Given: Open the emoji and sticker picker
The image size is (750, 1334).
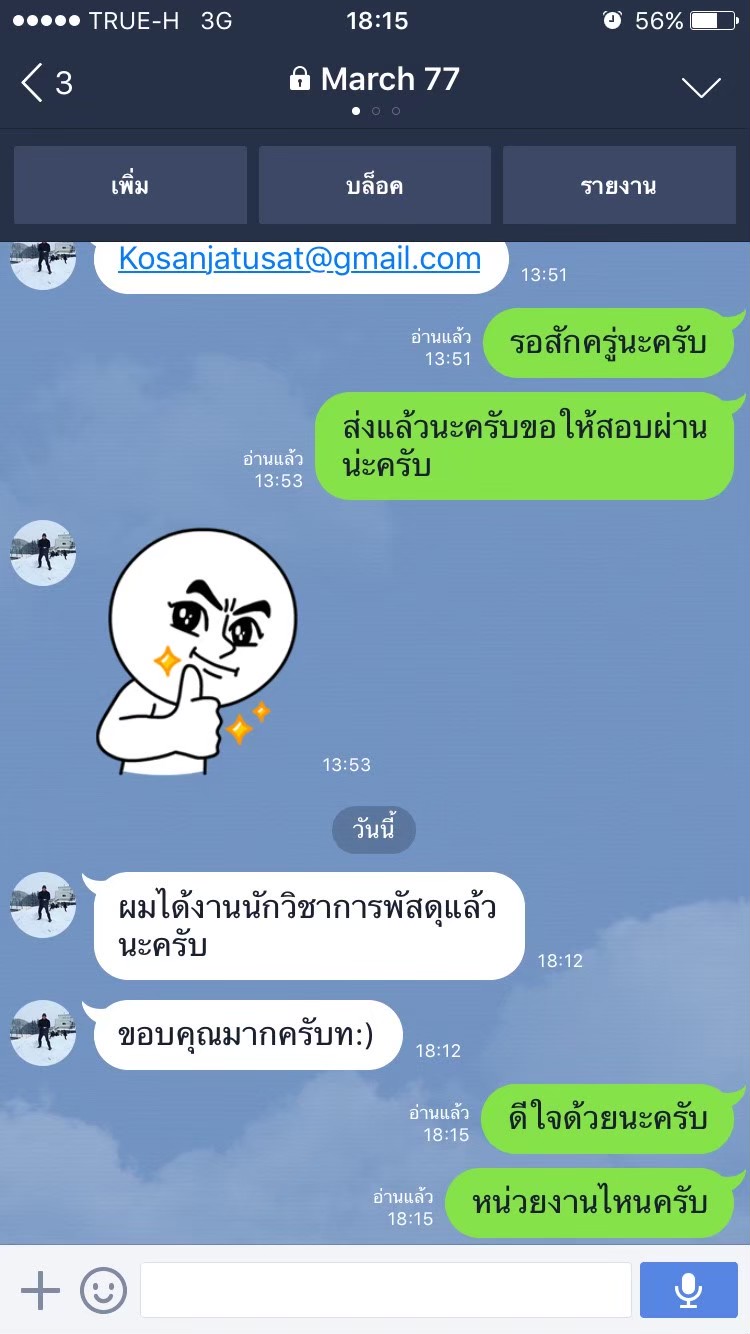Looking at the screenshot, I should pyautogui.click(x=103, y=1290).
